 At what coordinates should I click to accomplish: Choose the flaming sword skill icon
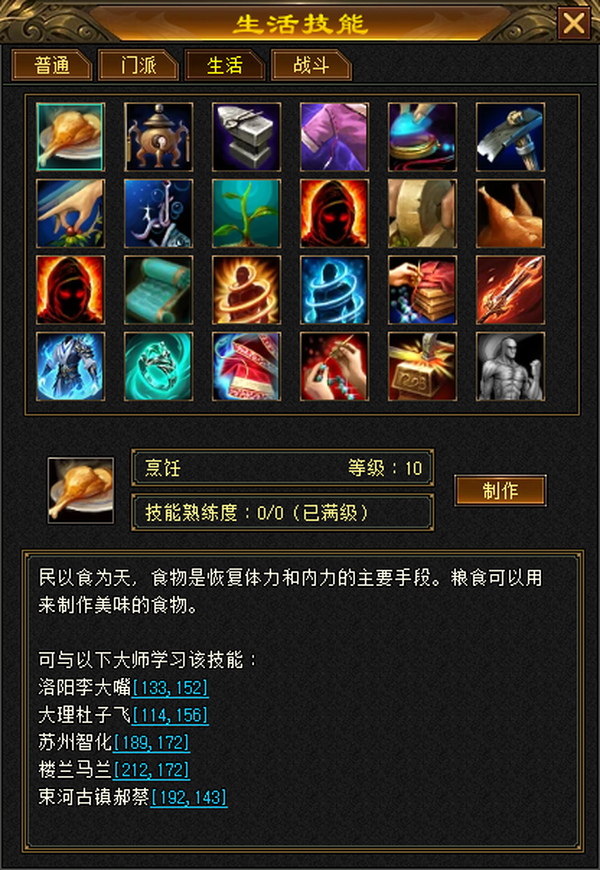point(510,290)
